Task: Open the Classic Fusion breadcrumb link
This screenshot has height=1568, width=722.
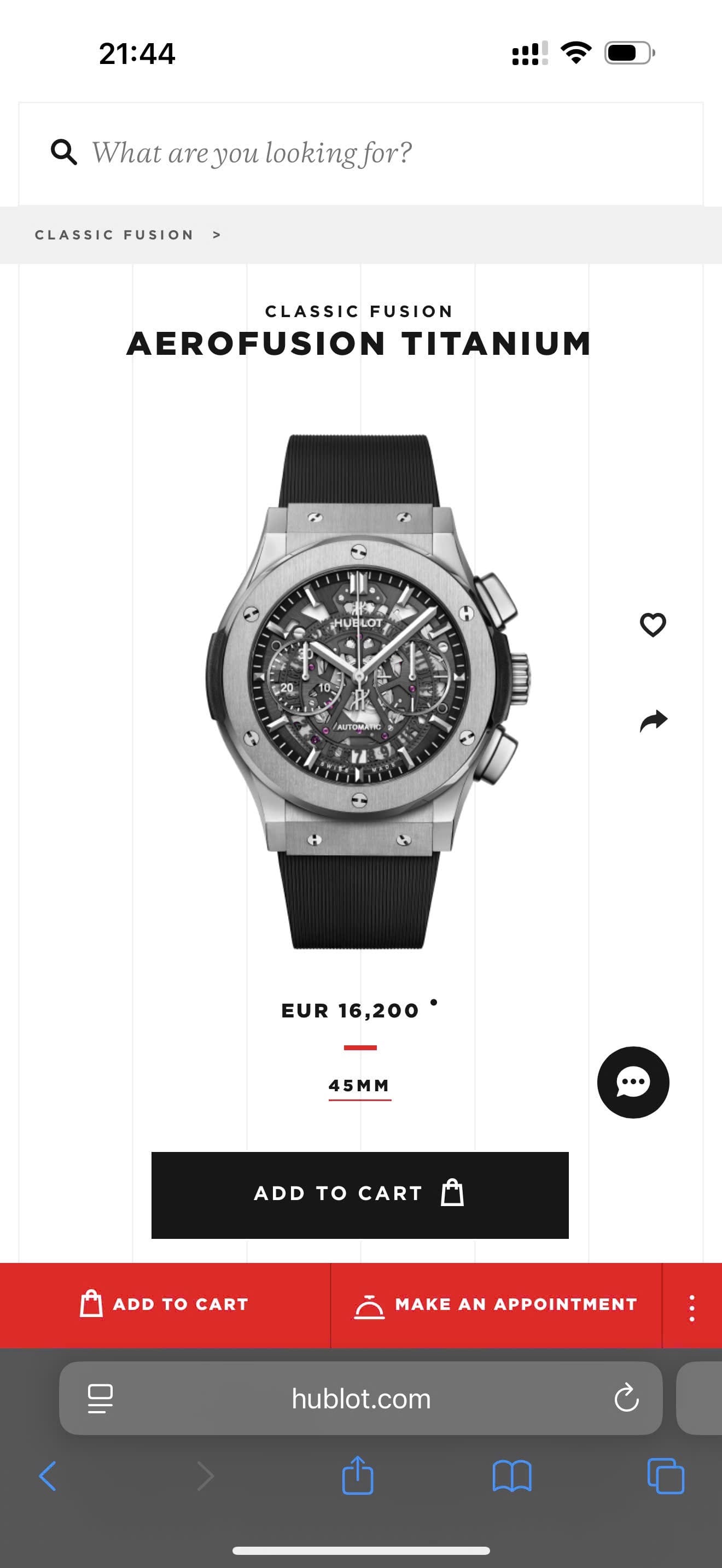Action: [114, 235]
